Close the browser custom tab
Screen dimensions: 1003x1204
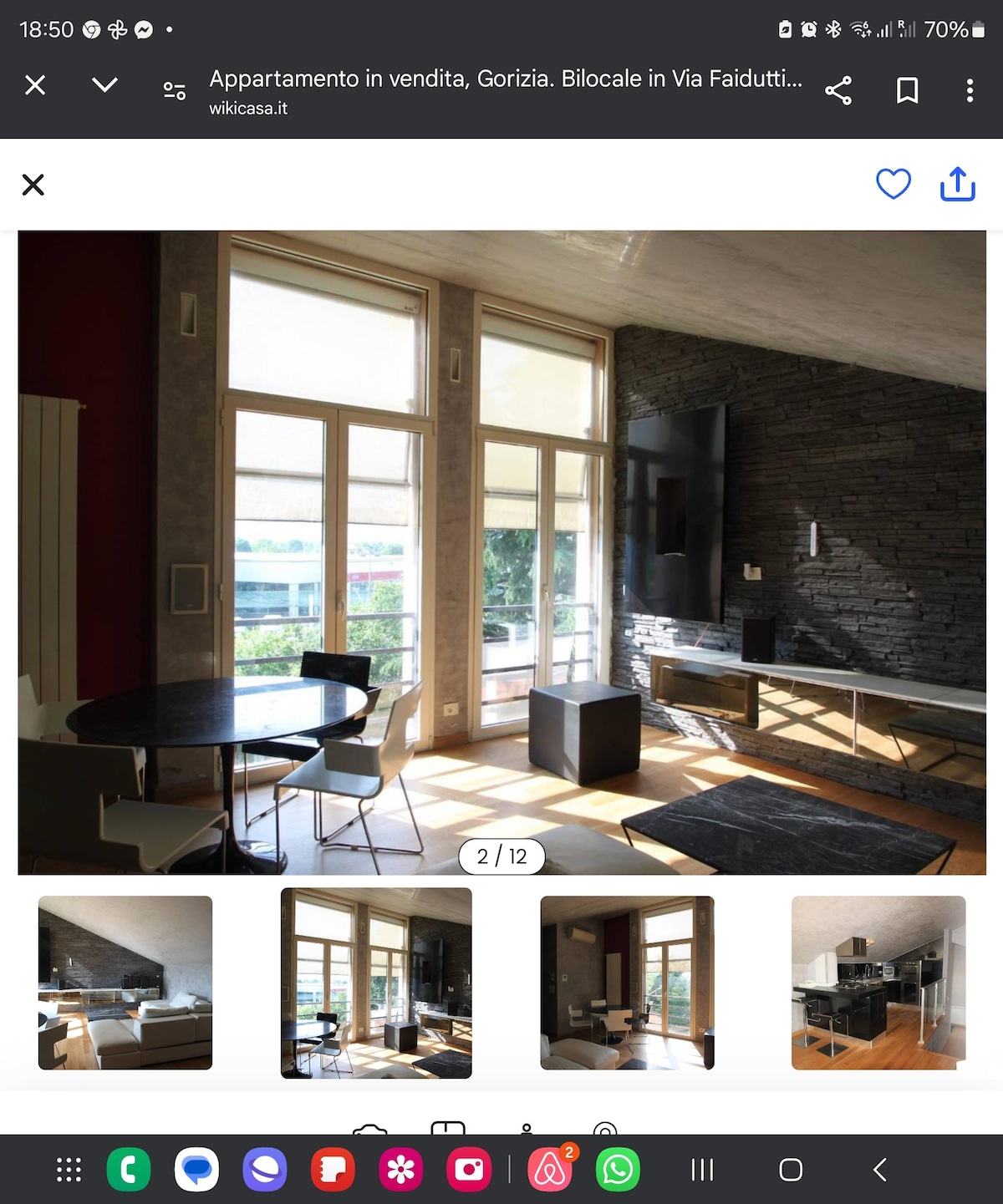click(x=35, y=85)
